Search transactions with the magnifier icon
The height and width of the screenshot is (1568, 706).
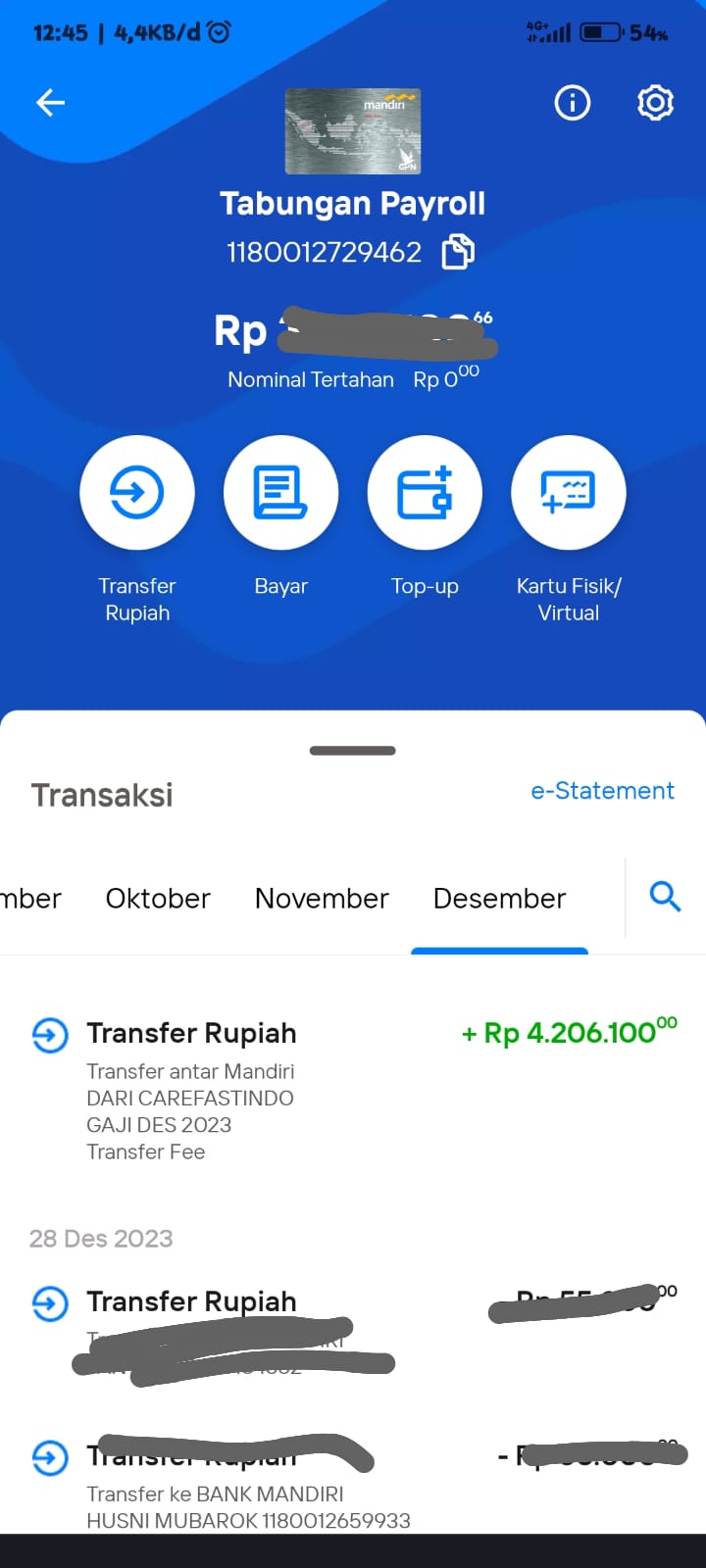[665, 896]
